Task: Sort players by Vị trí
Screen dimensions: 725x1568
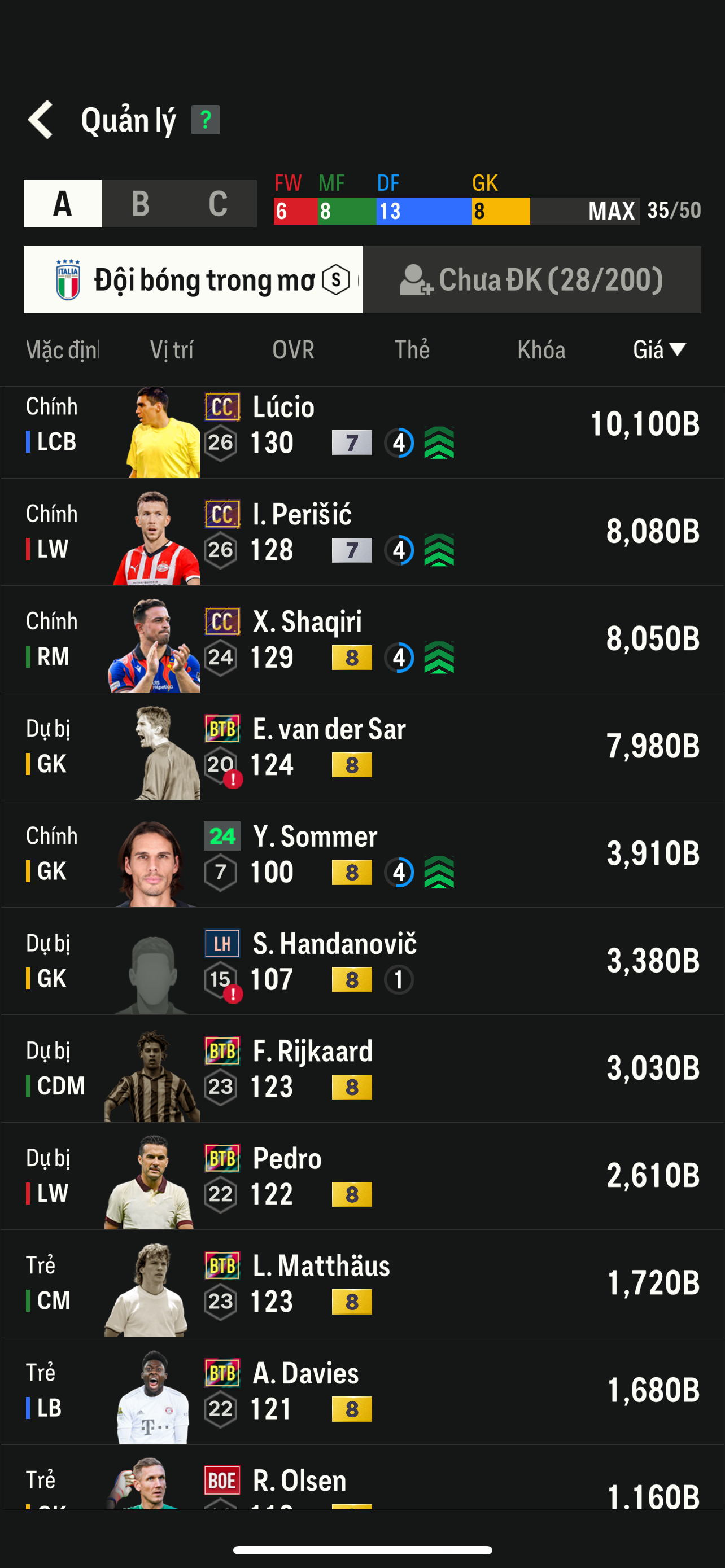Action: click(x=172, y=350)
